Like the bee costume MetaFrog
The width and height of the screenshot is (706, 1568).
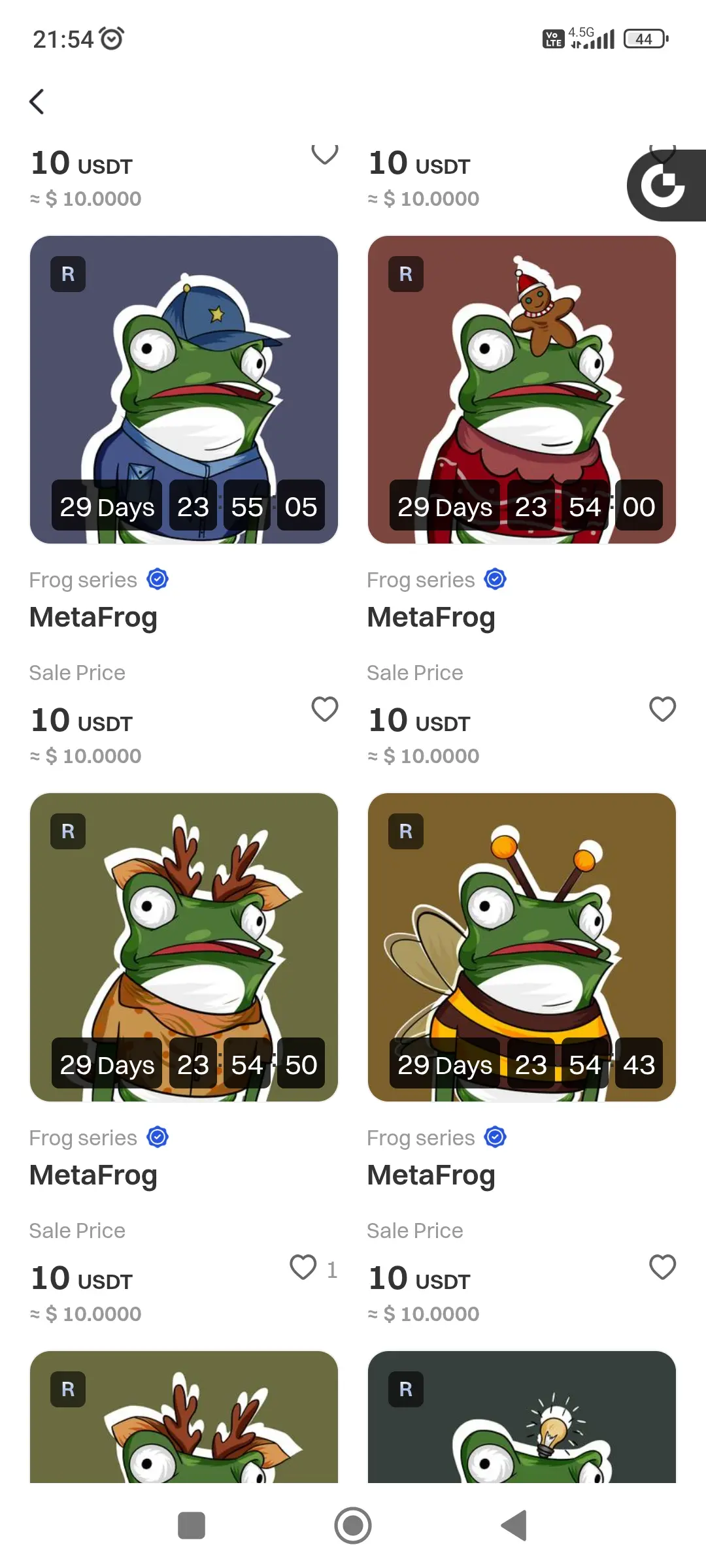click(x=662, y=1267)
